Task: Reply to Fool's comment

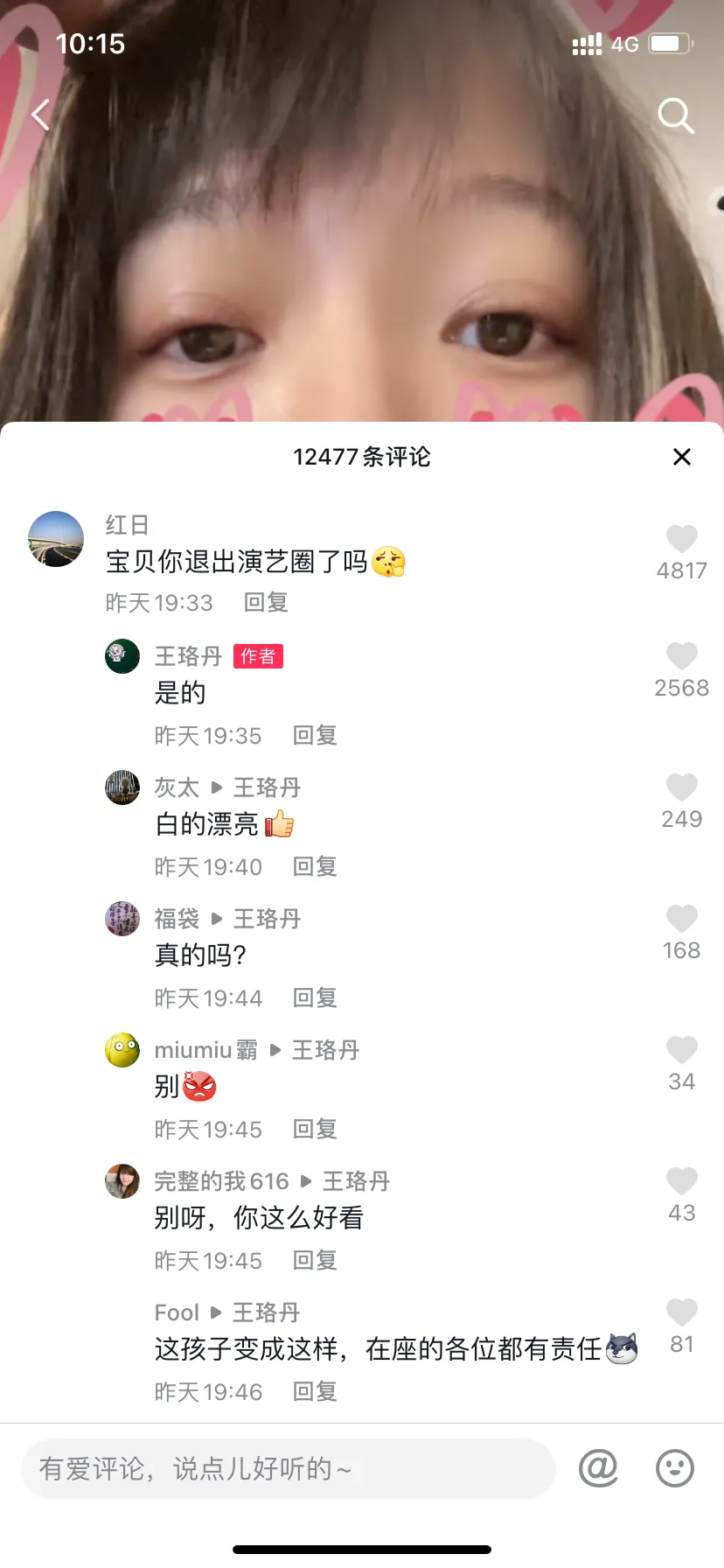Action: pyautogui.click(x=315, y=1391)
